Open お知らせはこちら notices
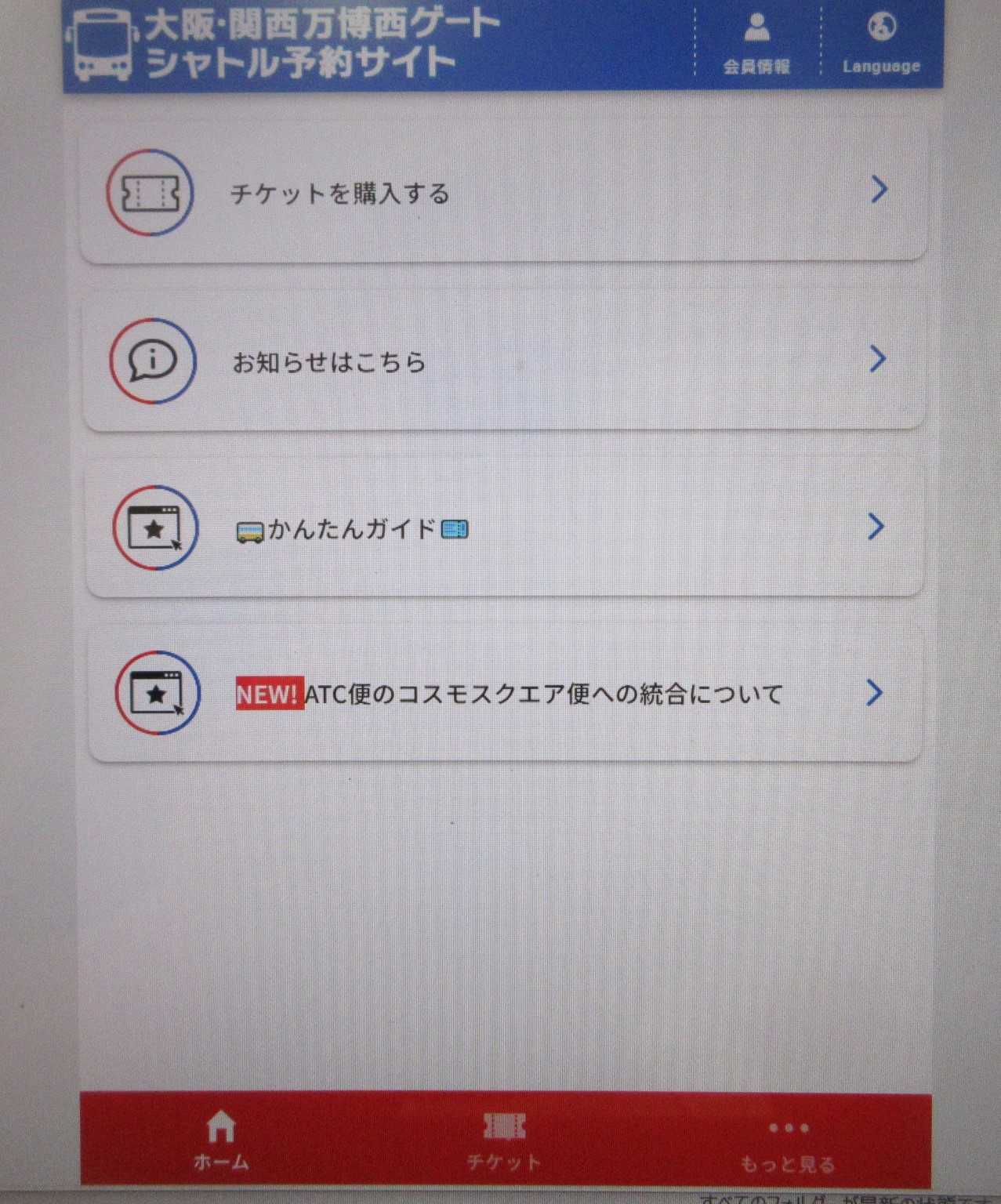 tap(503, 361)
